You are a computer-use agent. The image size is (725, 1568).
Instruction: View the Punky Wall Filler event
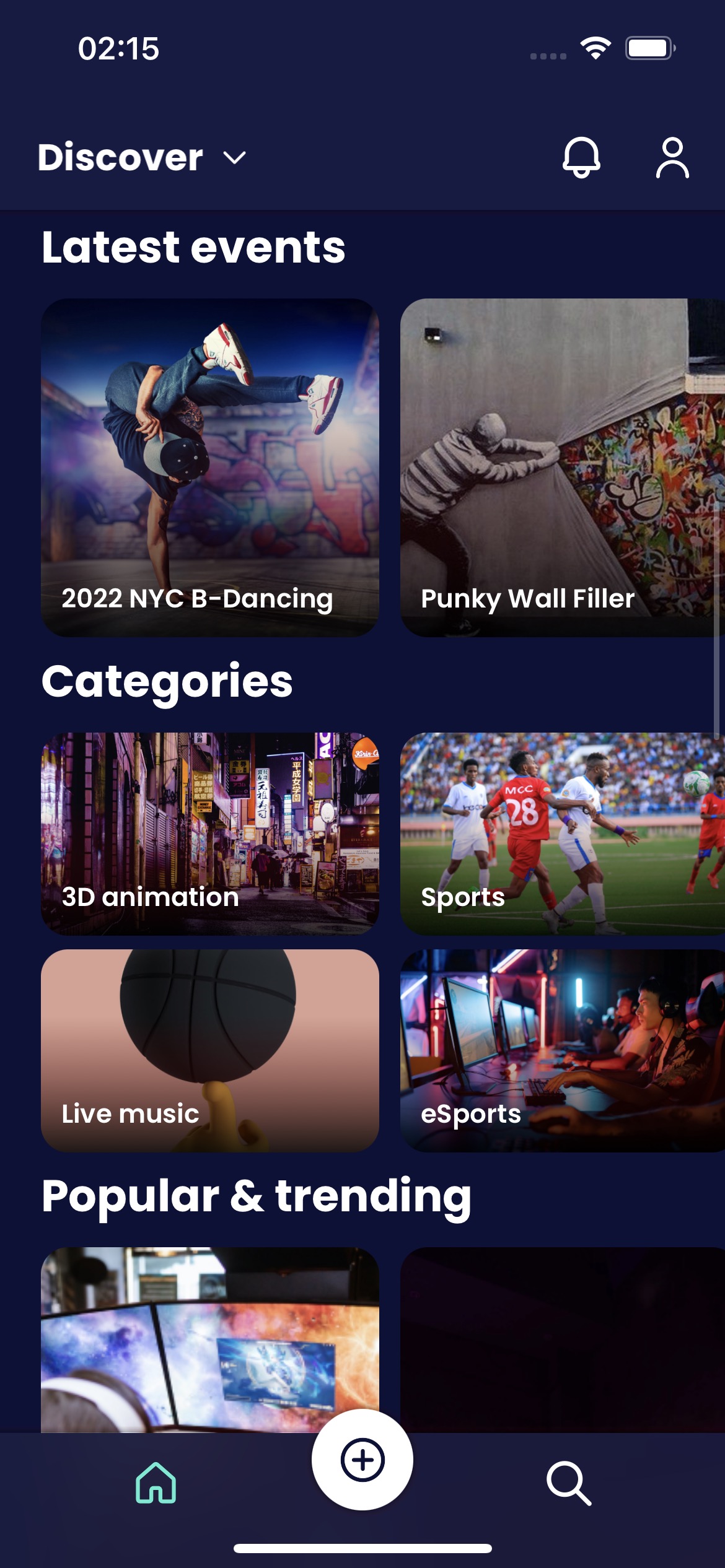pyautogui.click(x=561, y=467)
